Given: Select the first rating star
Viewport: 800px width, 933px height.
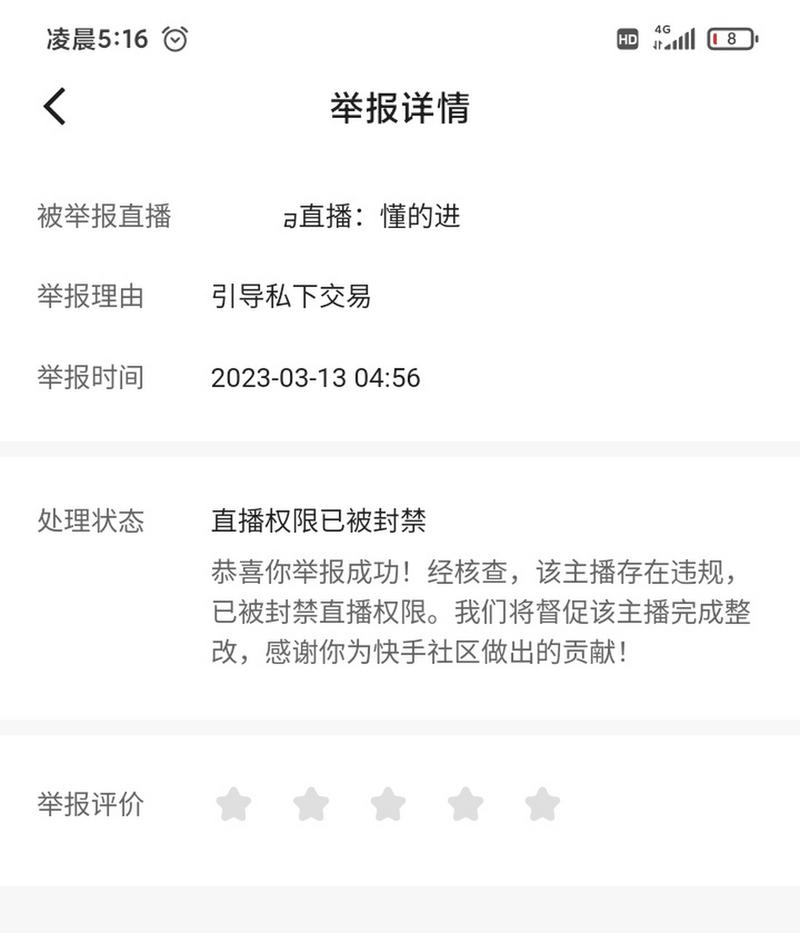Looking at the screenshot, I should click(231, 803).
